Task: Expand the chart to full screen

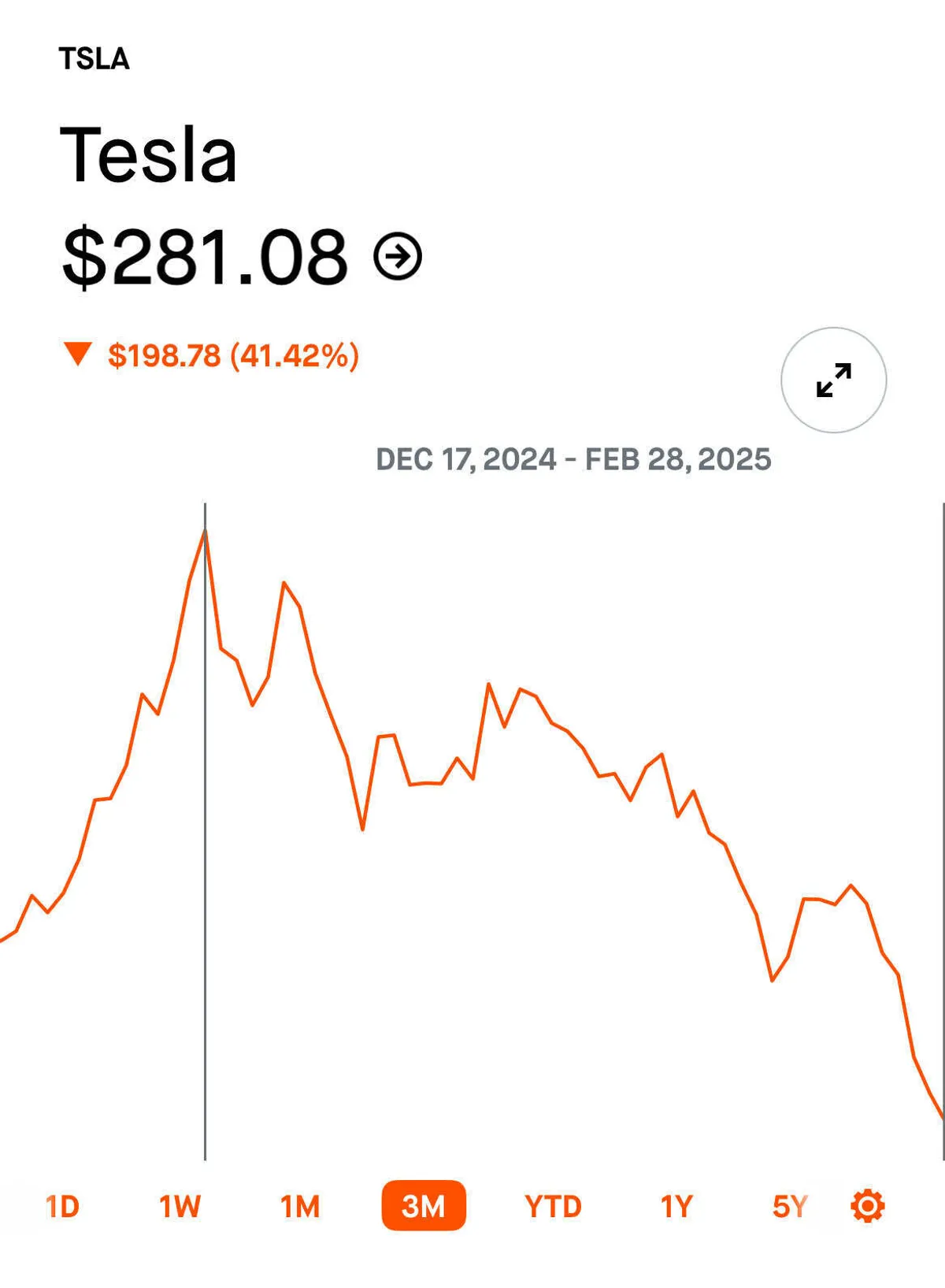Action: point(833,380)
